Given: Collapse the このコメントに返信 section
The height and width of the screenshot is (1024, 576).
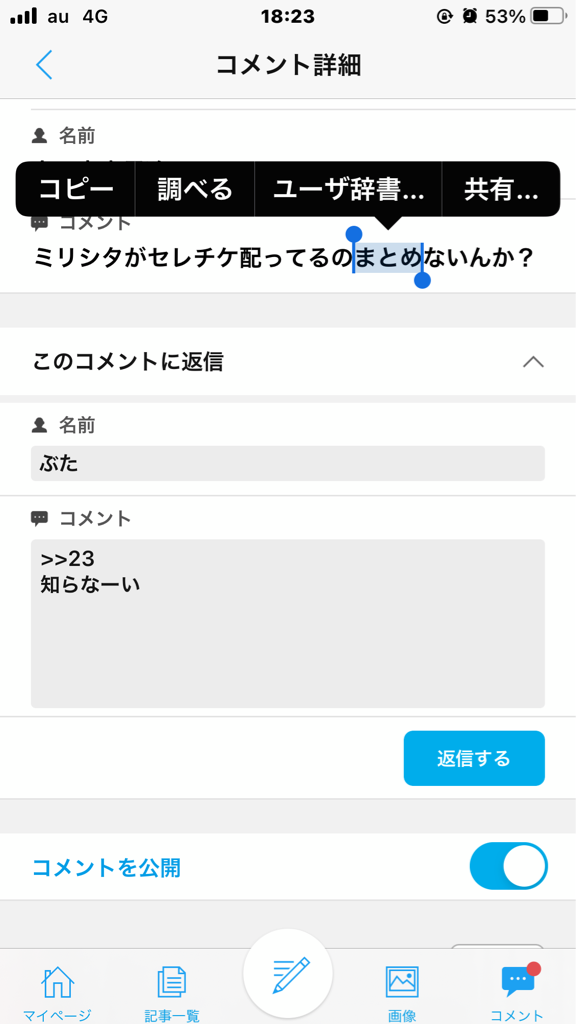Looking at the screenshot, I should point(534,362).
